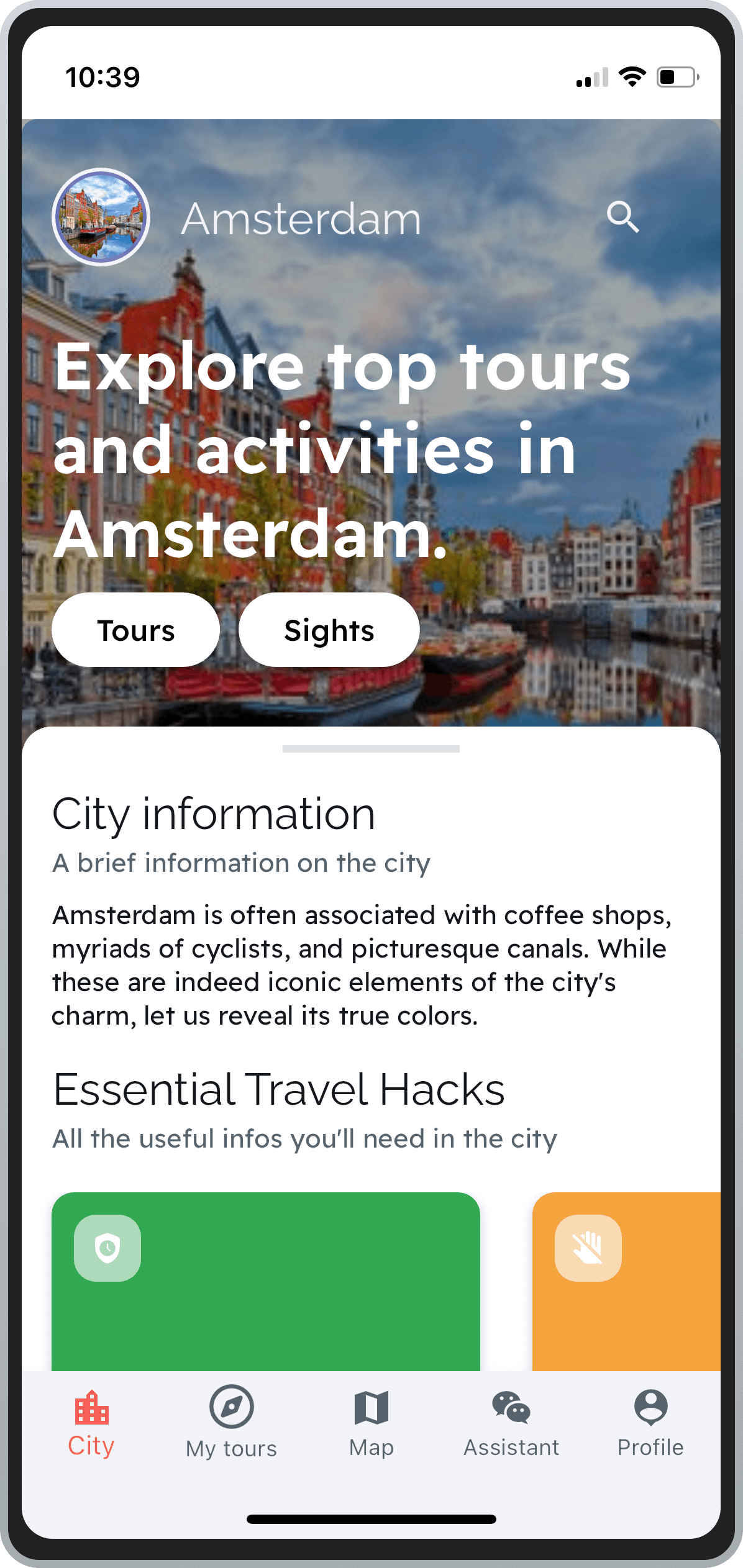This screenshot has width=743, height=1568.
Task: Open the search icon
Action: pyautogui.click(x=622, y=217)
